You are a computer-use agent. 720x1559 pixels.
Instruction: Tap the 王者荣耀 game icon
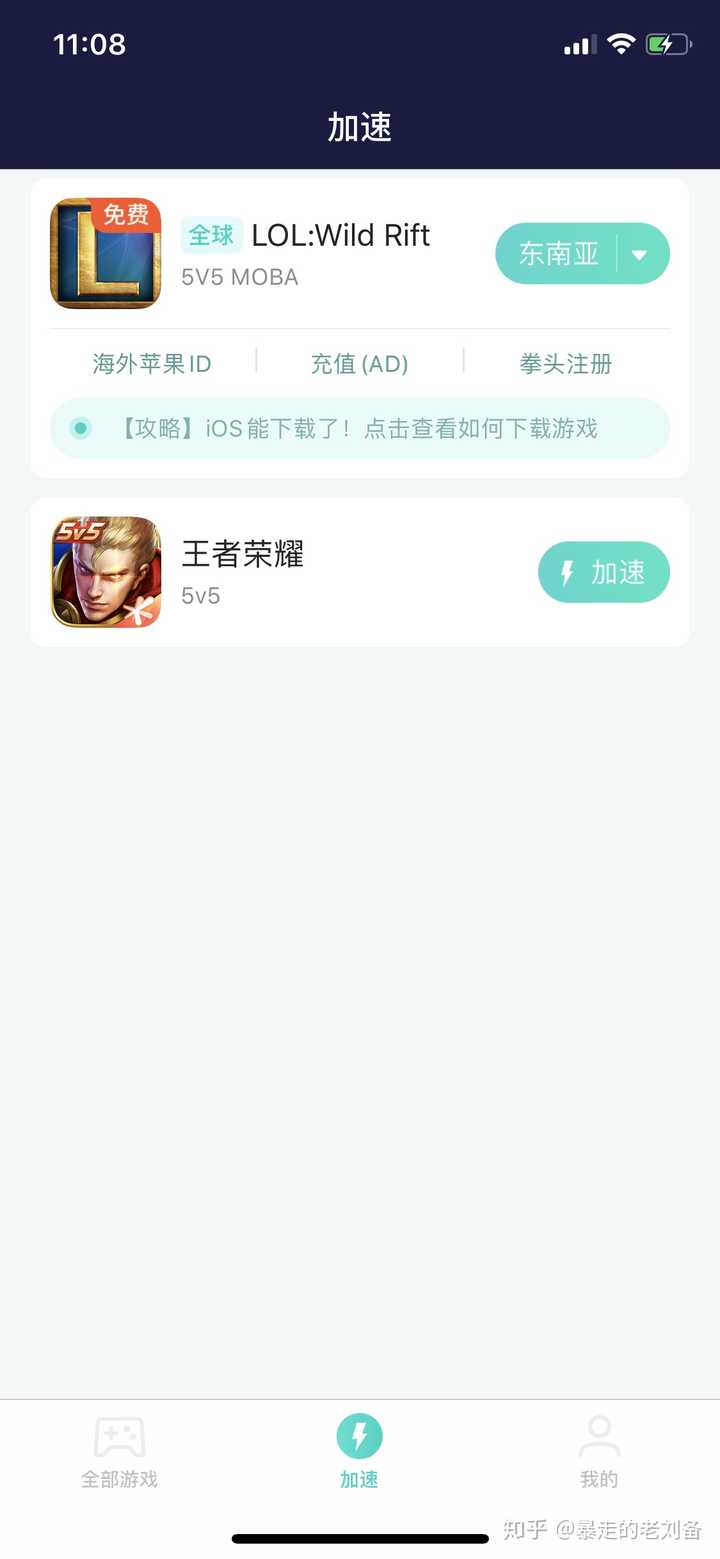tap(104, 572)
